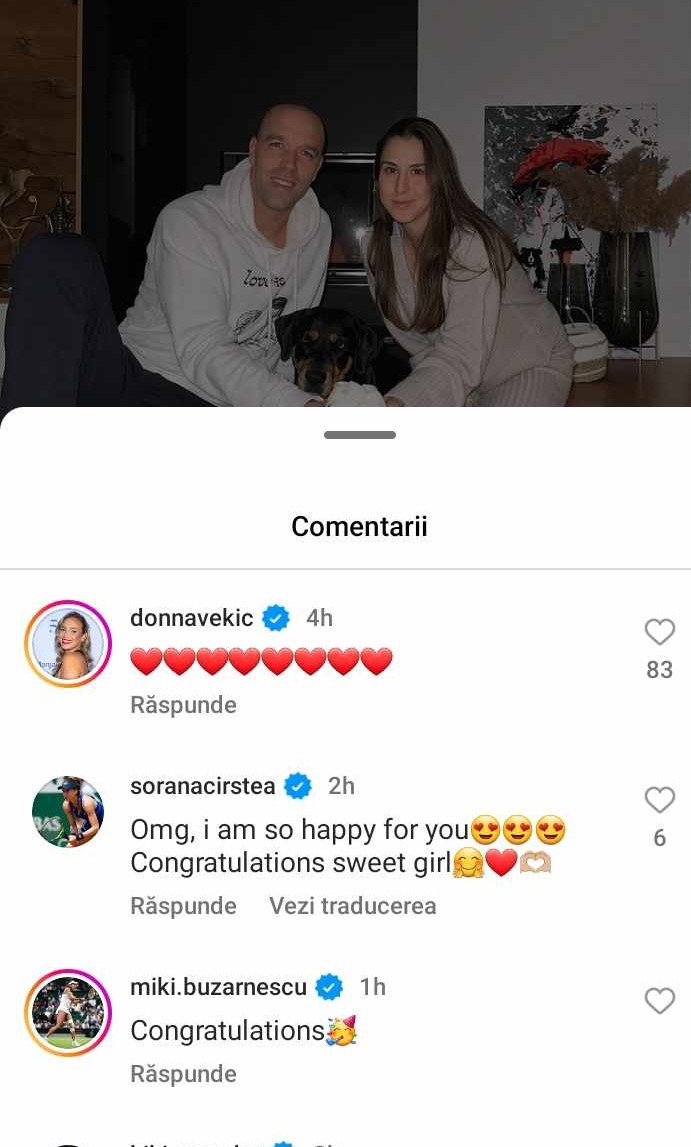Image resolution: width=691 pixels, height=1147 pixels.
Task: Like soranacirstea's congratulations comment
Action: click(x=659, y=800)
